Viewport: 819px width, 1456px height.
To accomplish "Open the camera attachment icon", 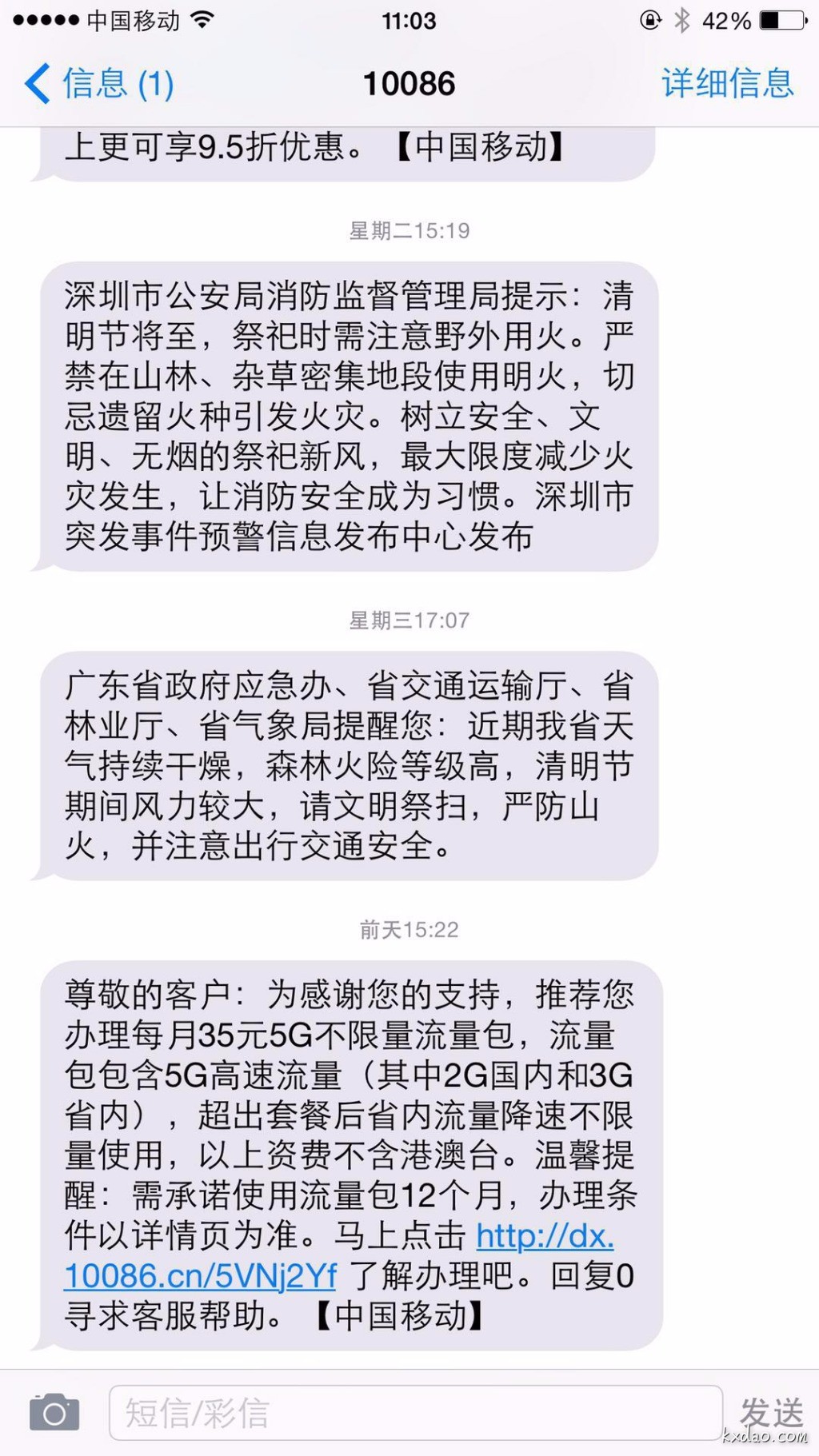I will click(x=54, y=1413).
